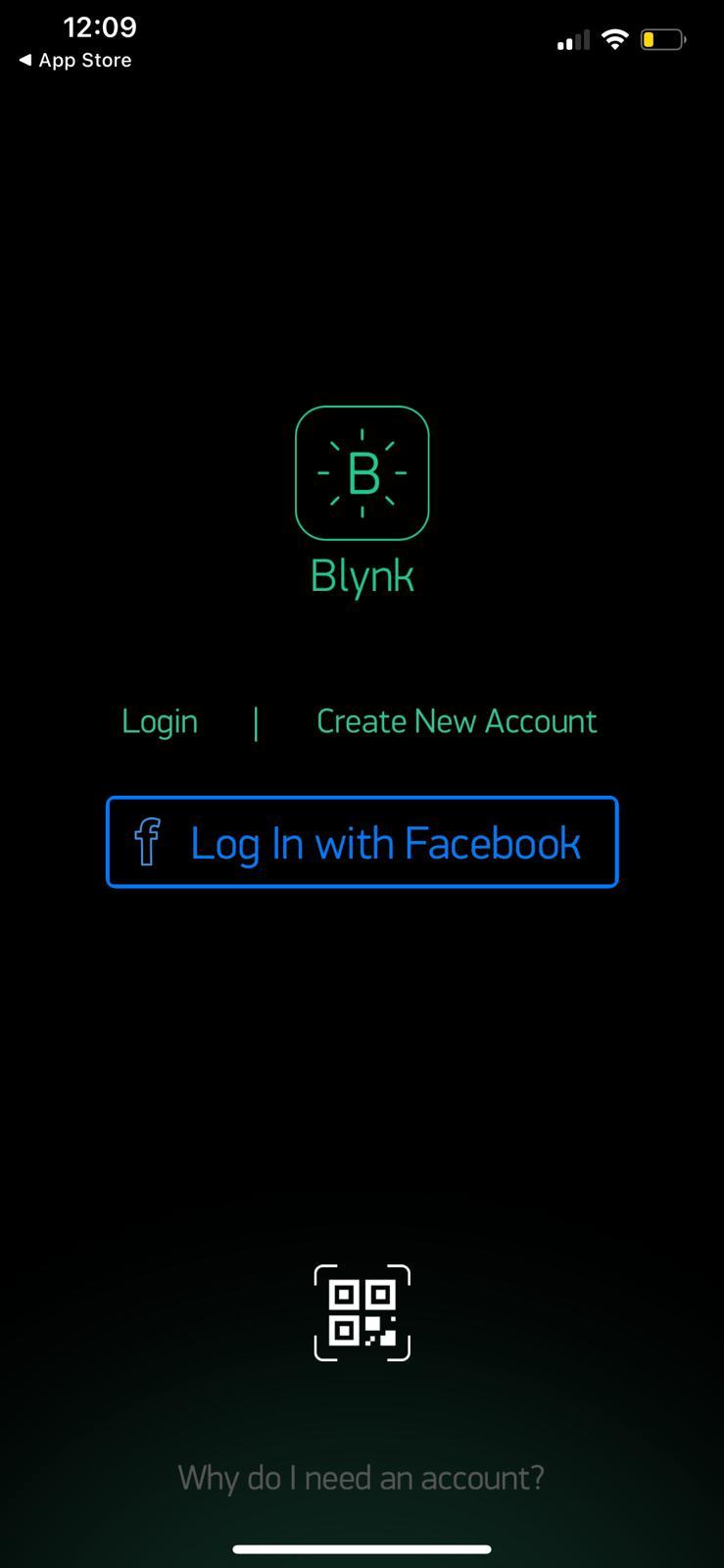Viewport: 724px width, 1568px height.
Task: Open 'Why do I need an account?'
Action: tap(361, 1477)
